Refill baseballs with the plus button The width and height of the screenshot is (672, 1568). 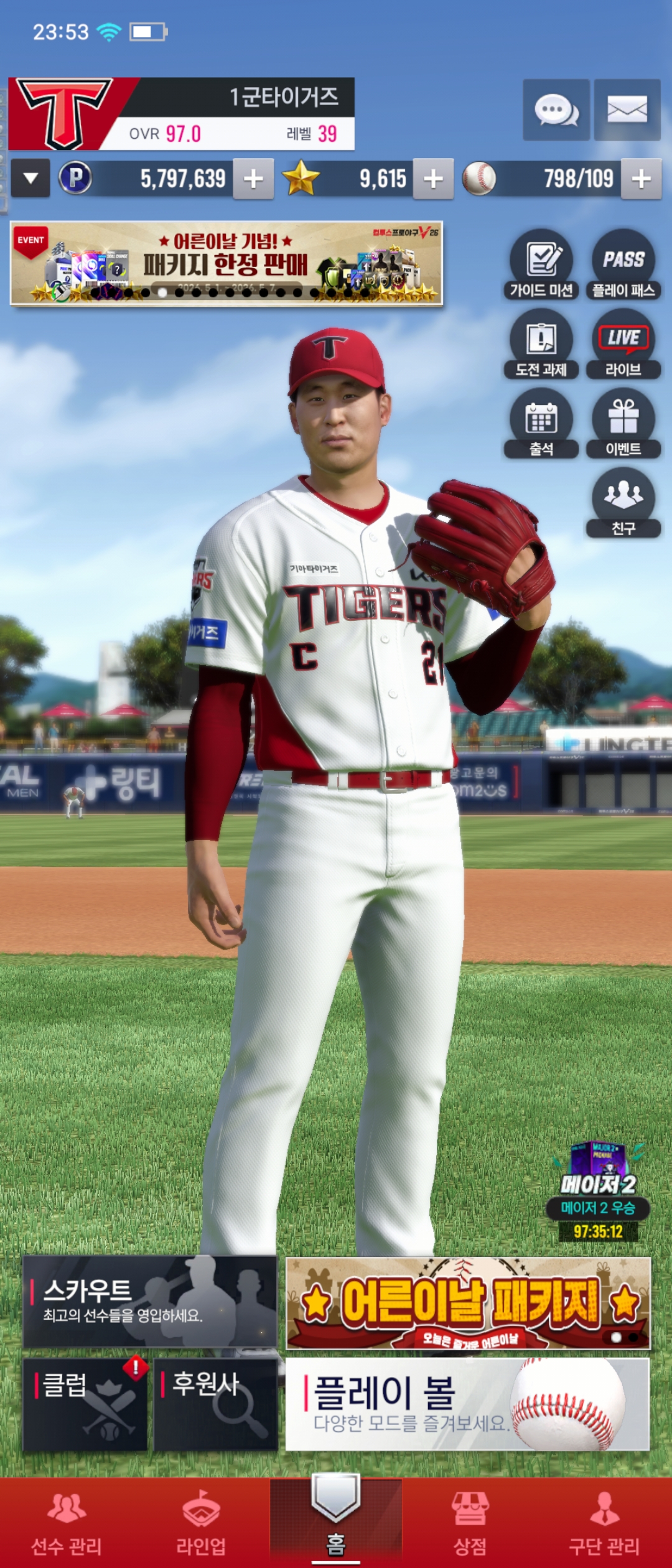coord(641,179)
